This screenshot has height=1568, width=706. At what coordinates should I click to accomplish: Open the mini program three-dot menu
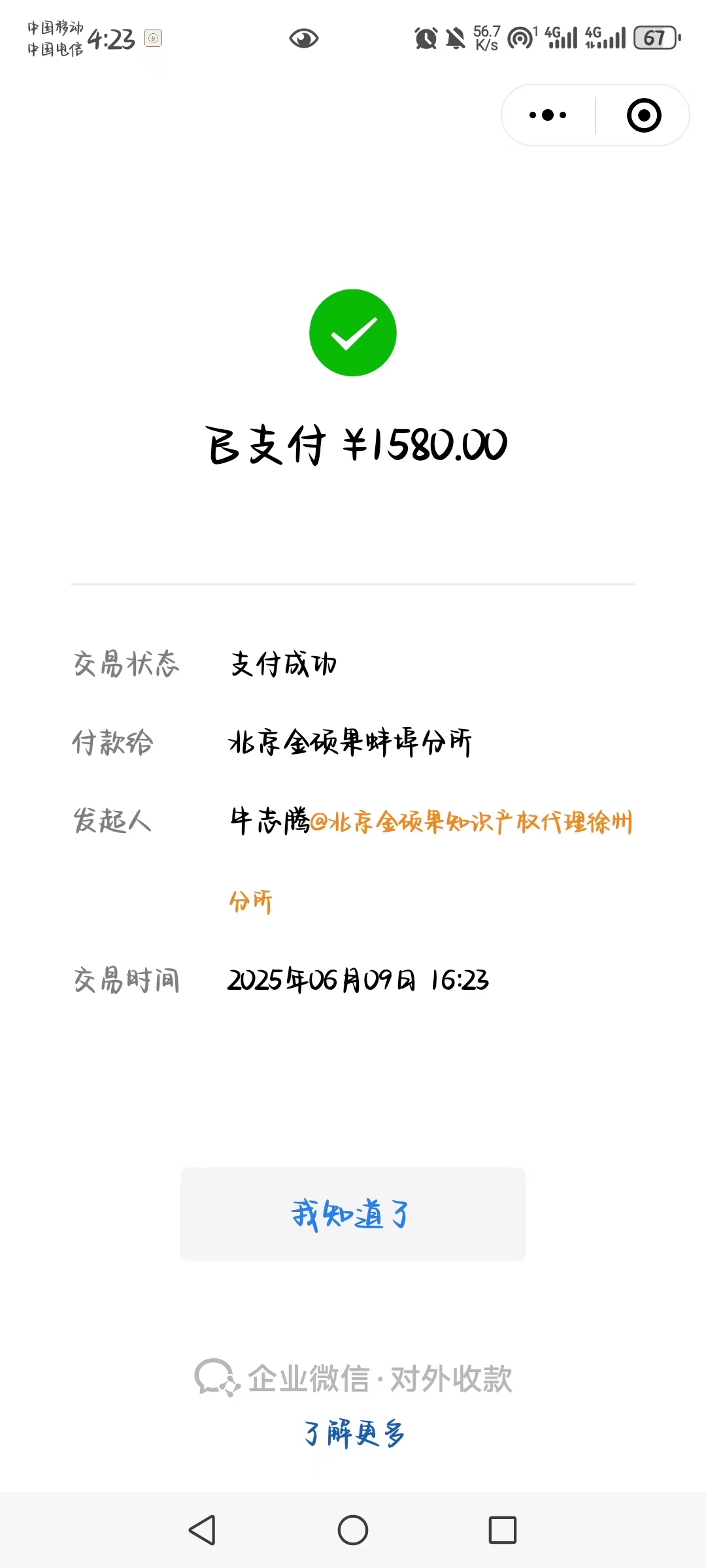548,115
